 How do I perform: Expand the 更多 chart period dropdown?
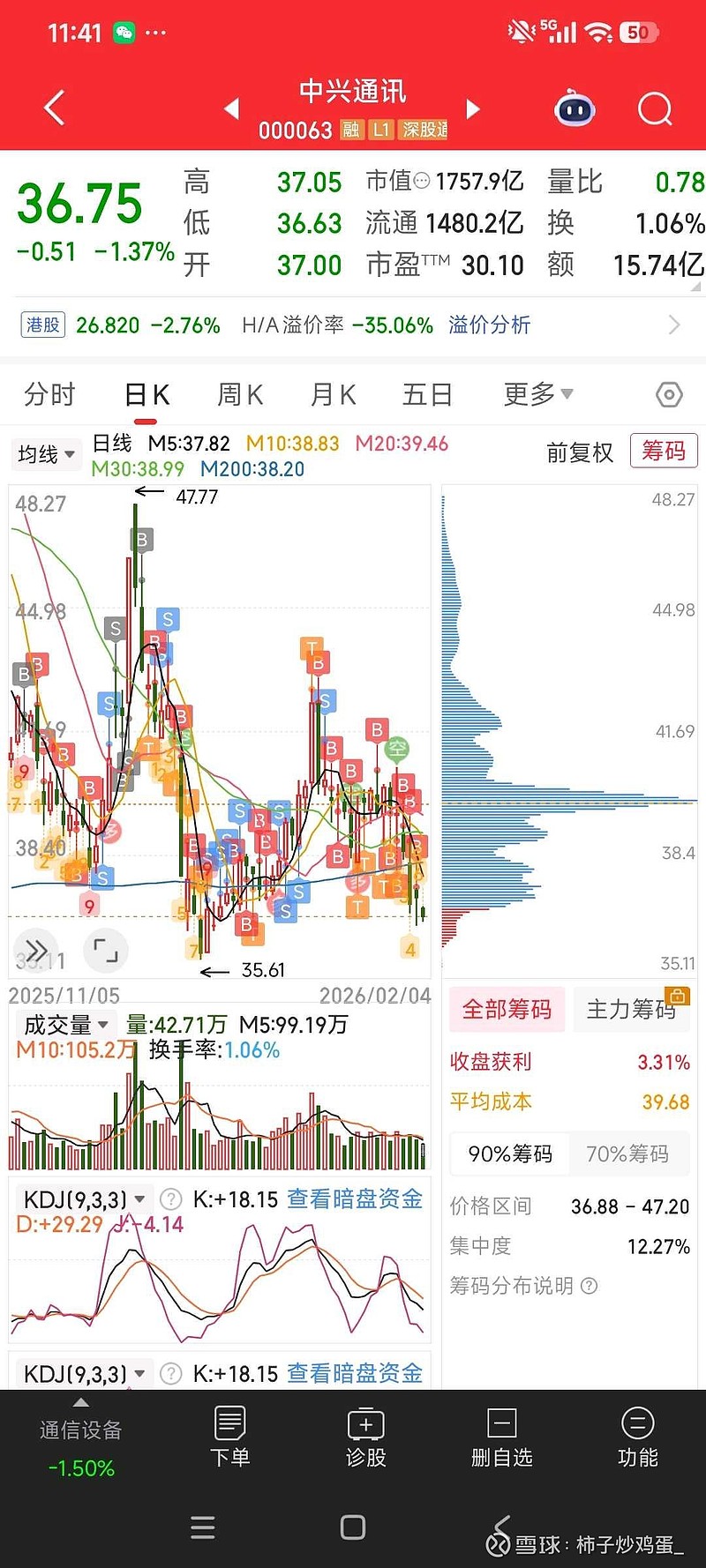(537, 394)
